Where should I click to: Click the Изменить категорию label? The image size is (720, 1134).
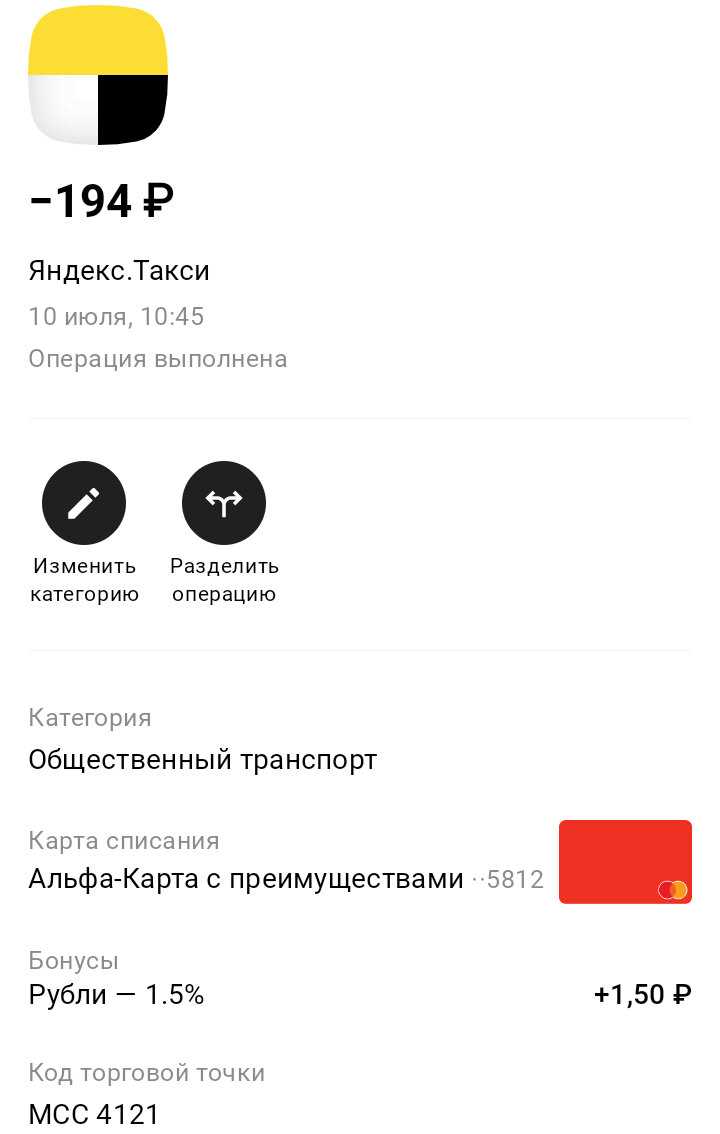[x=84, y=579]
